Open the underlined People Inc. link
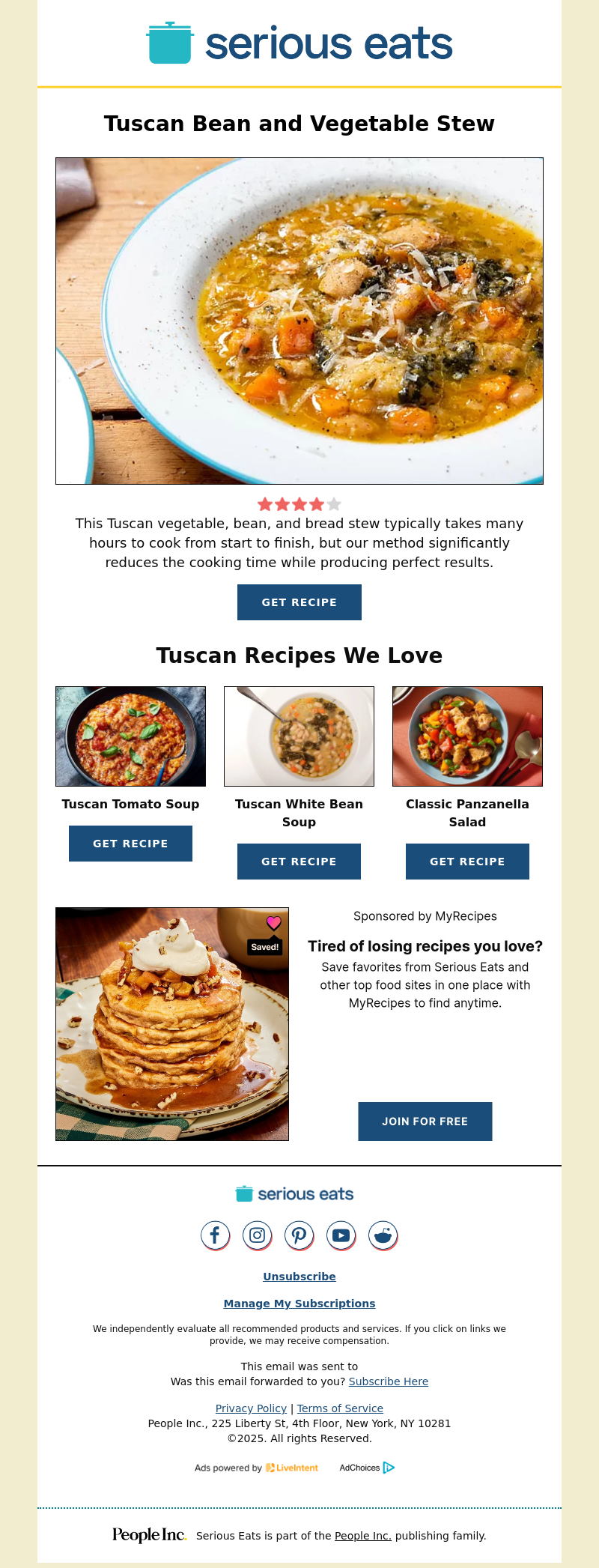Image resolution: width=599 pixels, height=1568 pixels. [363, 1536]
